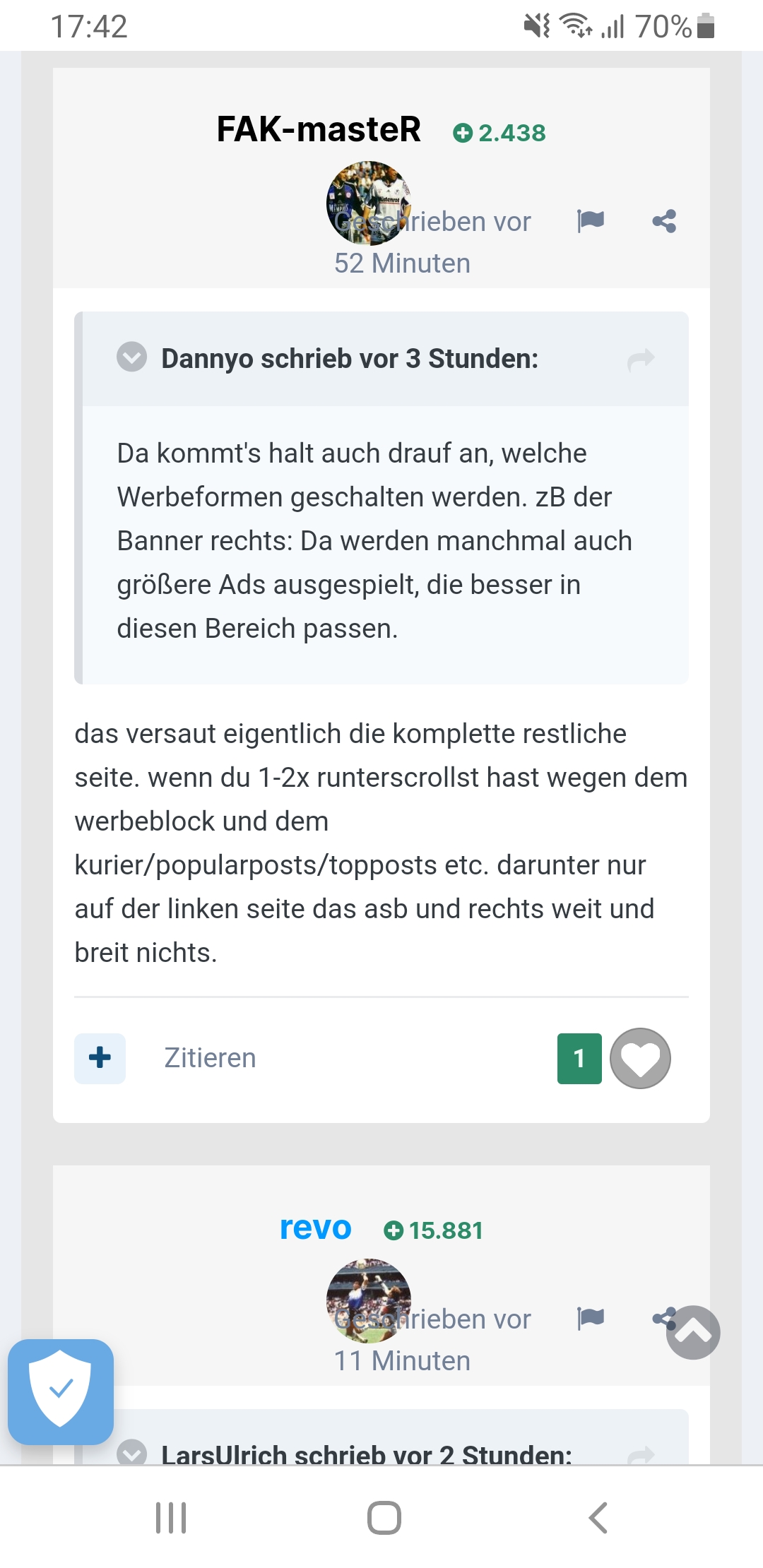Screen dimensions: 763x1568
Task: Open revo's profile name
Action: [x=315, y=1228]
